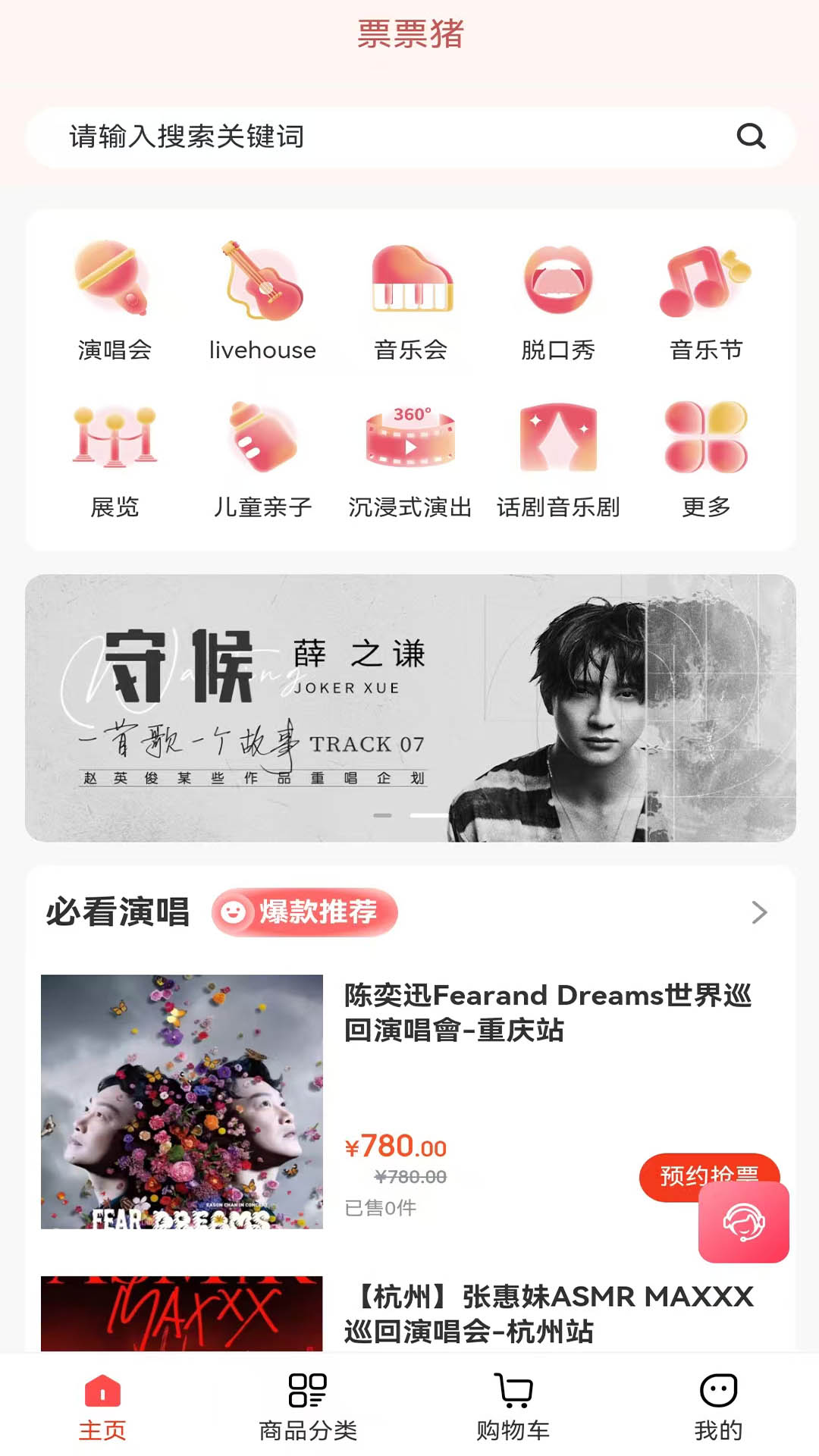
Task: Expand 必看演唱 via the right chevron arrow
Action: click(758, 914)
